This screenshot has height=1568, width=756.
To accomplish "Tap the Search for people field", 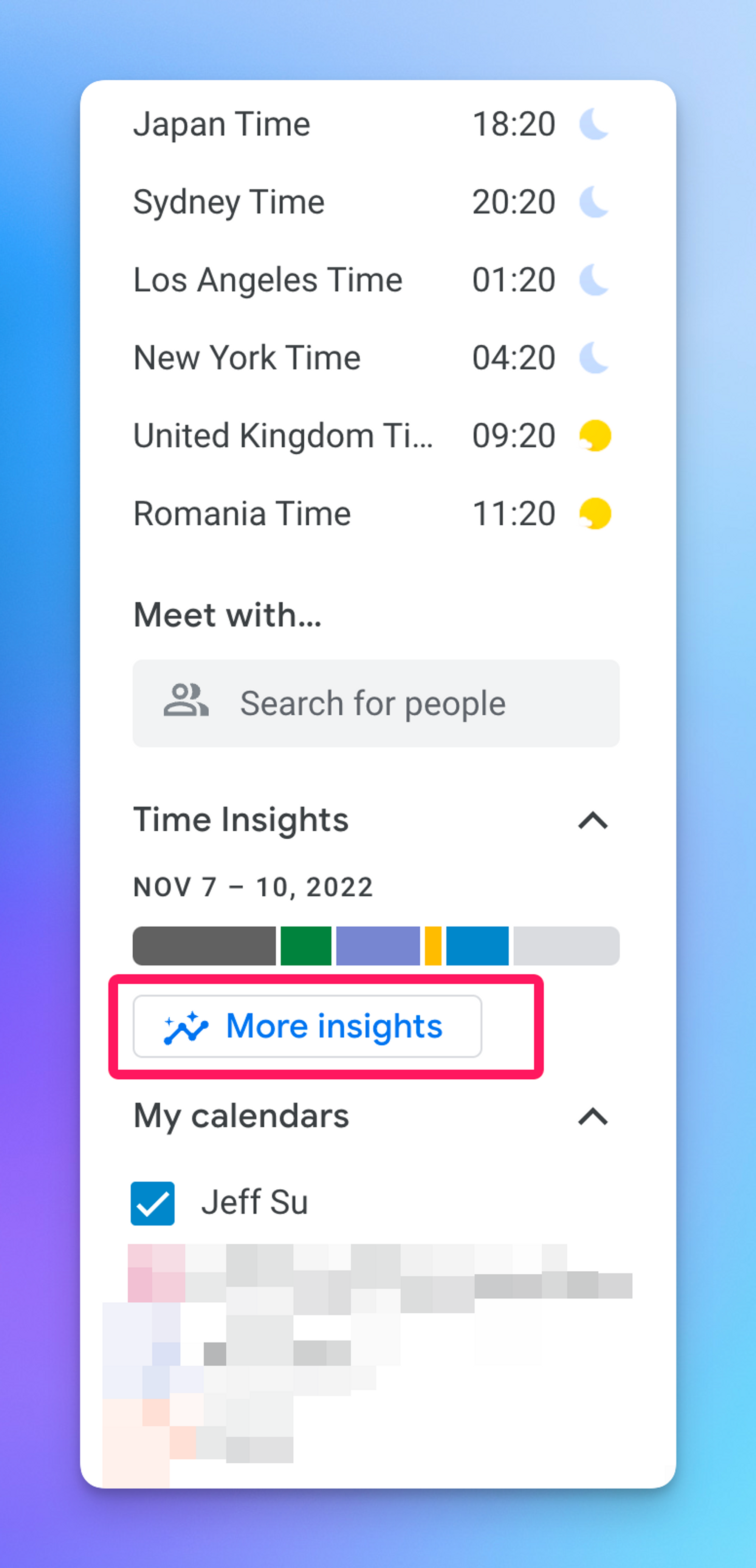I will pyautogui.click(x=376, y=704).
